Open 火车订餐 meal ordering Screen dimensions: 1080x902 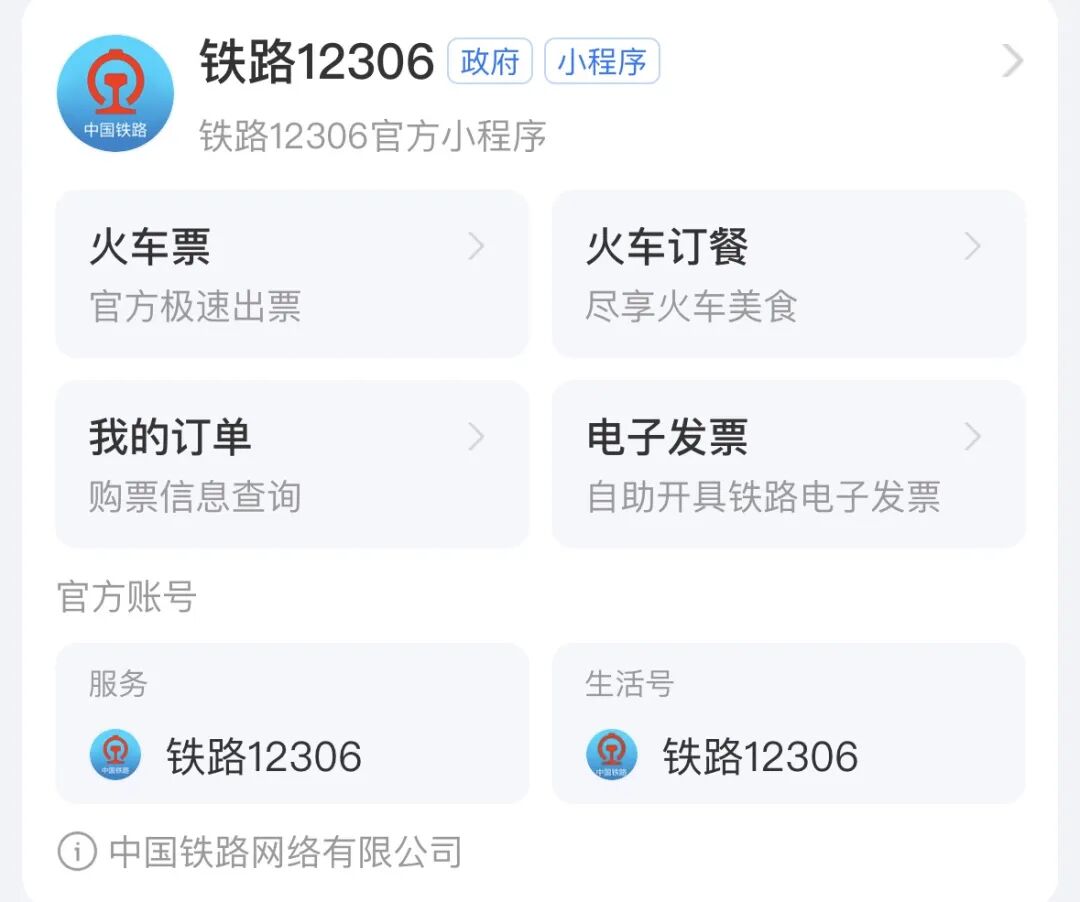tap(789, 274)
